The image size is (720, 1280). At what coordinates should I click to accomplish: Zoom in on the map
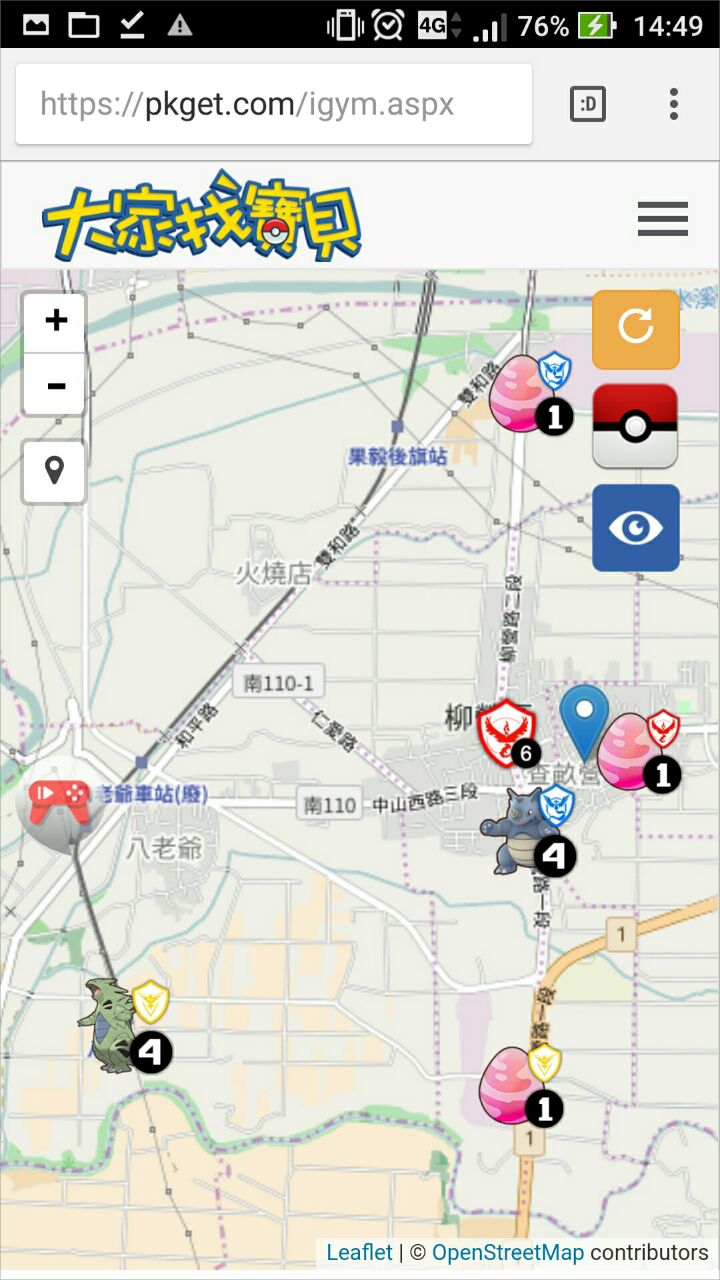(56, 321)
